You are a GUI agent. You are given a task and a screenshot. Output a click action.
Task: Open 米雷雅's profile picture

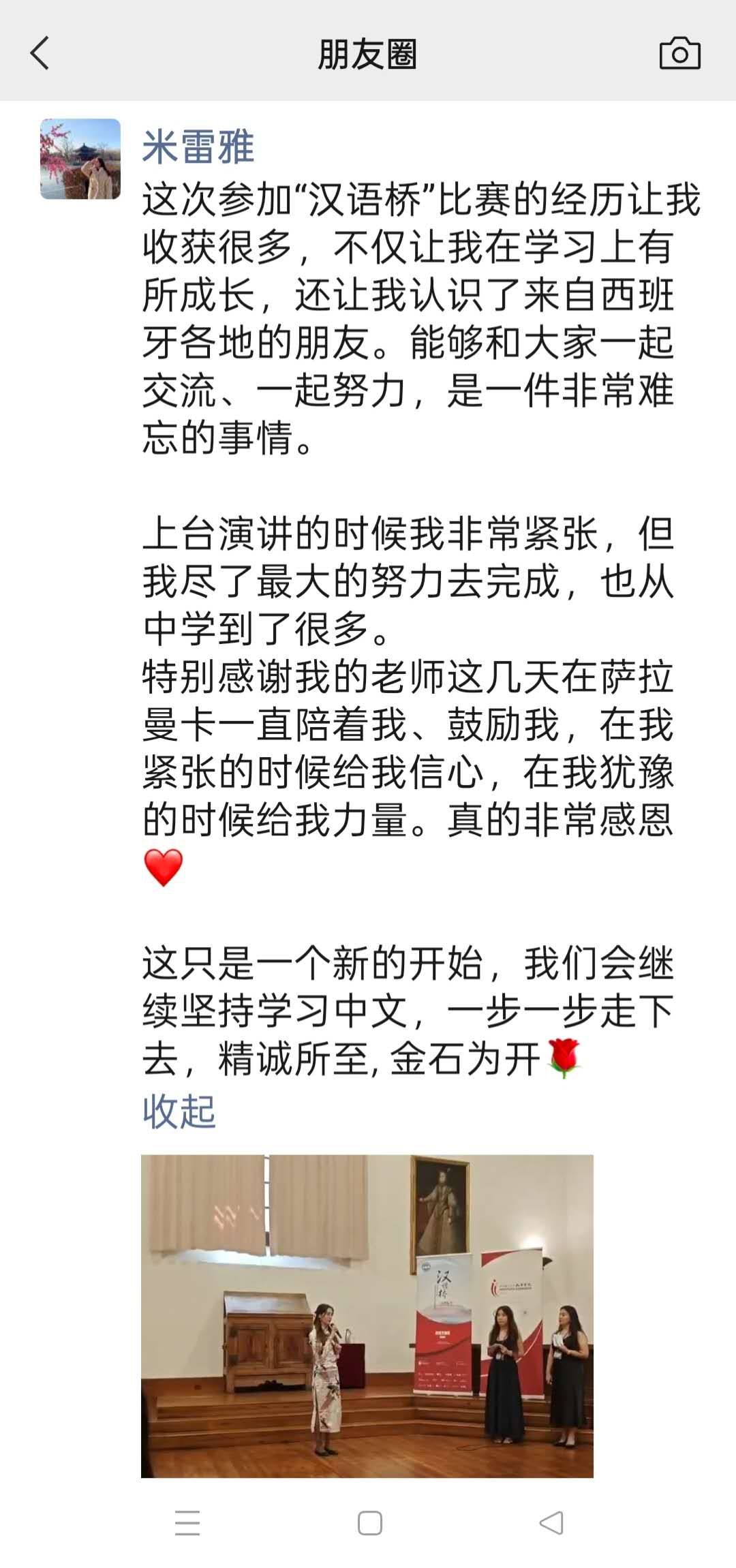coord(80,159)
